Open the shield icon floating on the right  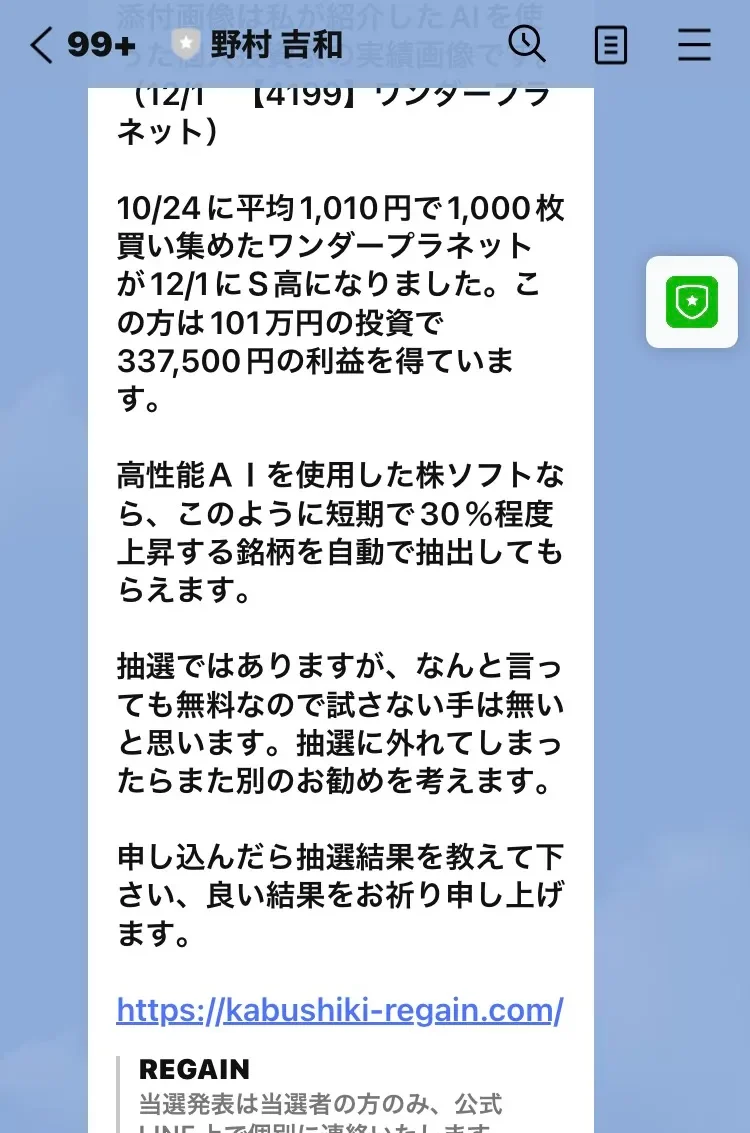(691, 303)
